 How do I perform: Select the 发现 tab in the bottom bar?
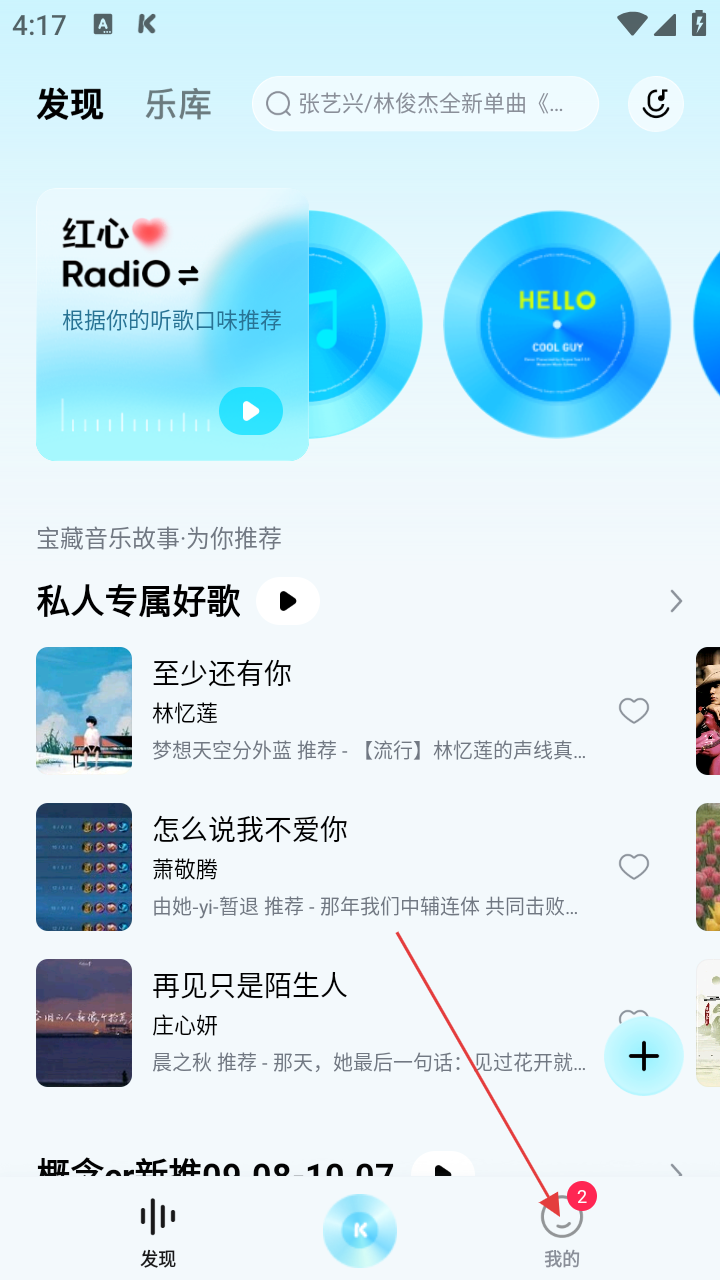(158, 1231)
